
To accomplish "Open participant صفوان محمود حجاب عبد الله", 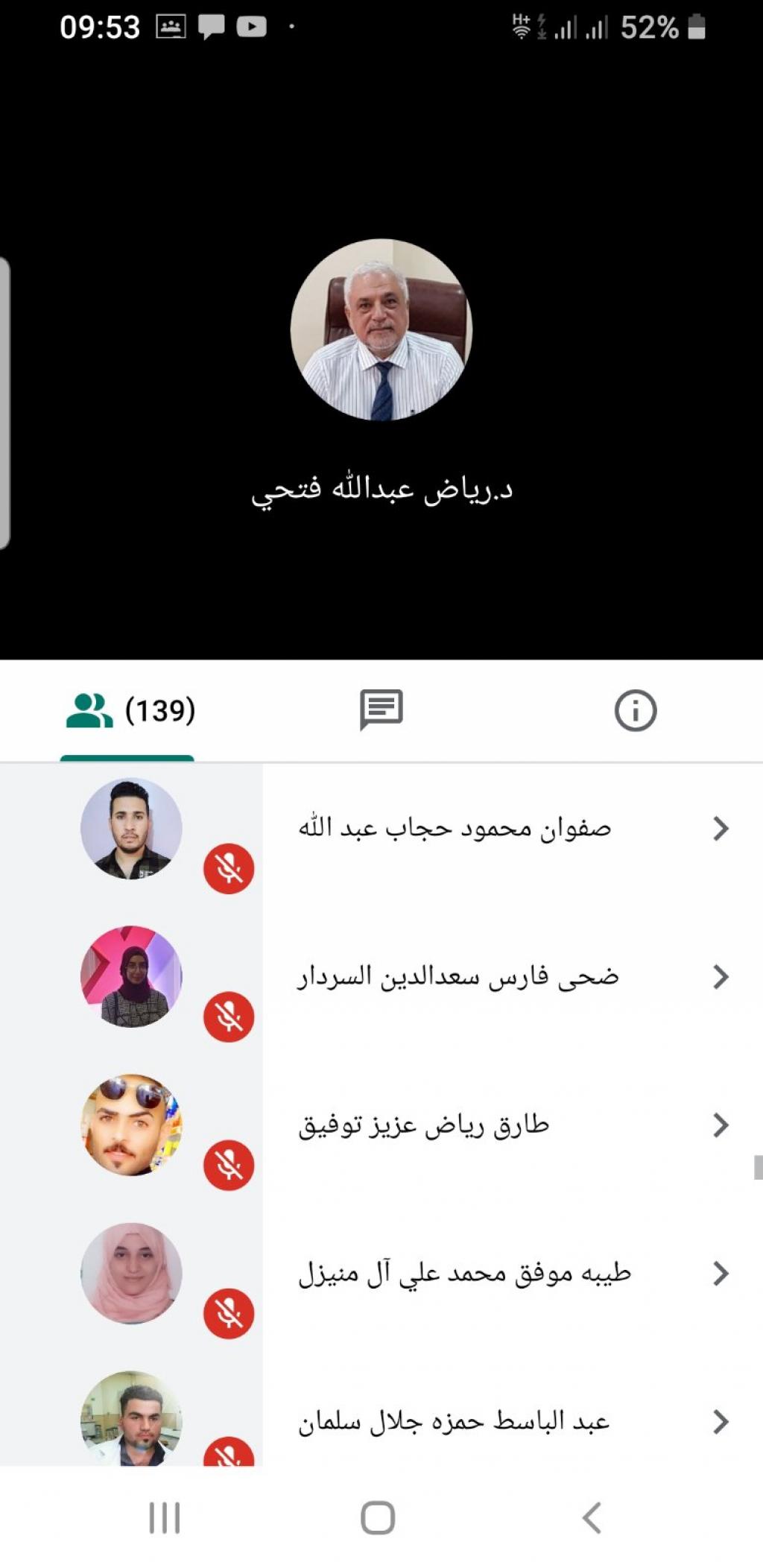I will click(455, 829).
